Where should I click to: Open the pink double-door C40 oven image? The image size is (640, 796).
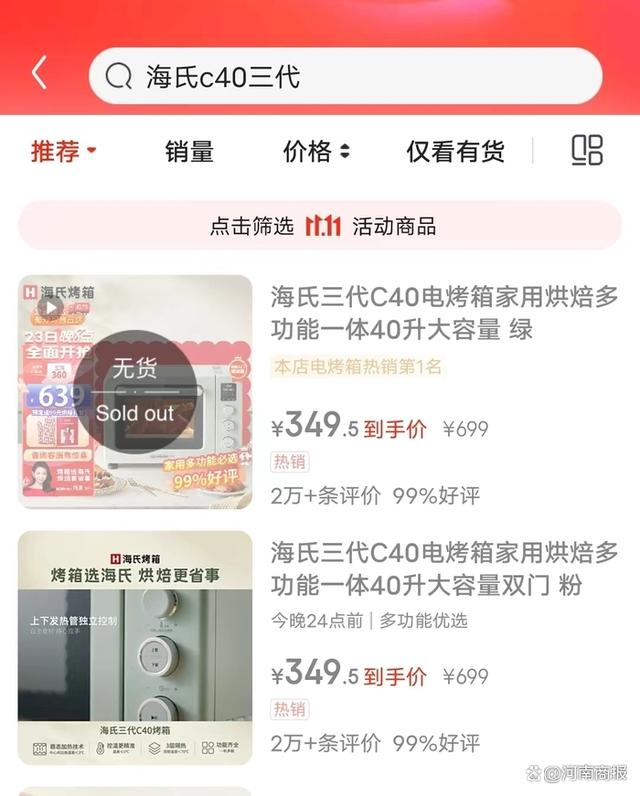[135, 648]
